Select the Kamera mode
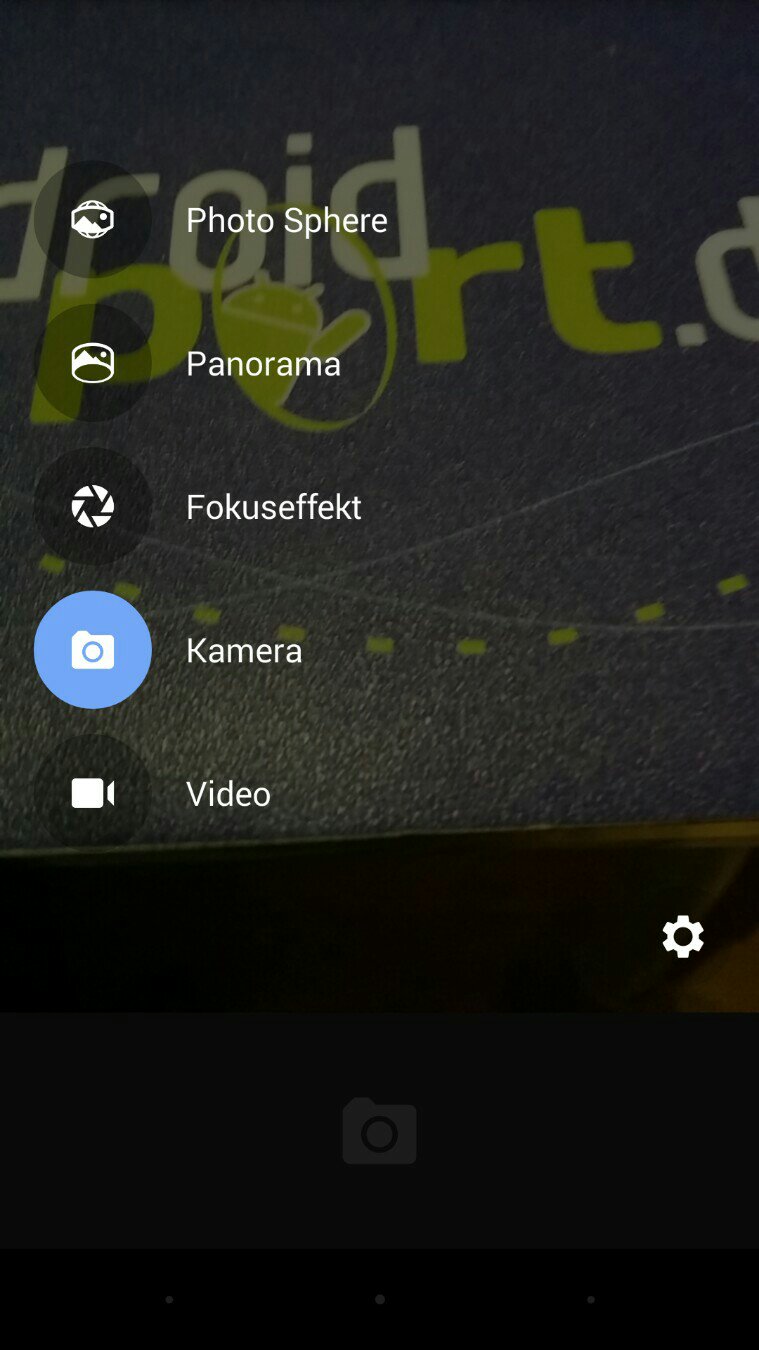The width and height of the screenshot is (759, 1350). pyautogui.click(x=93, y=650)
